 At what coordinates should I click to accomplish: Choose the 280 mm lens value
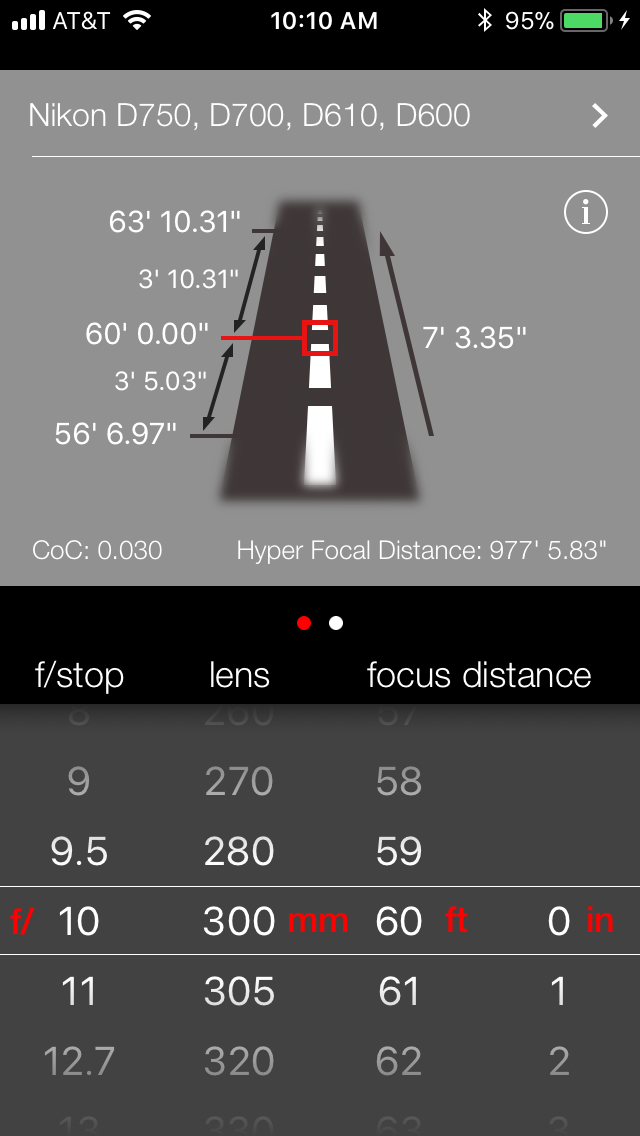tap(239, 852)
